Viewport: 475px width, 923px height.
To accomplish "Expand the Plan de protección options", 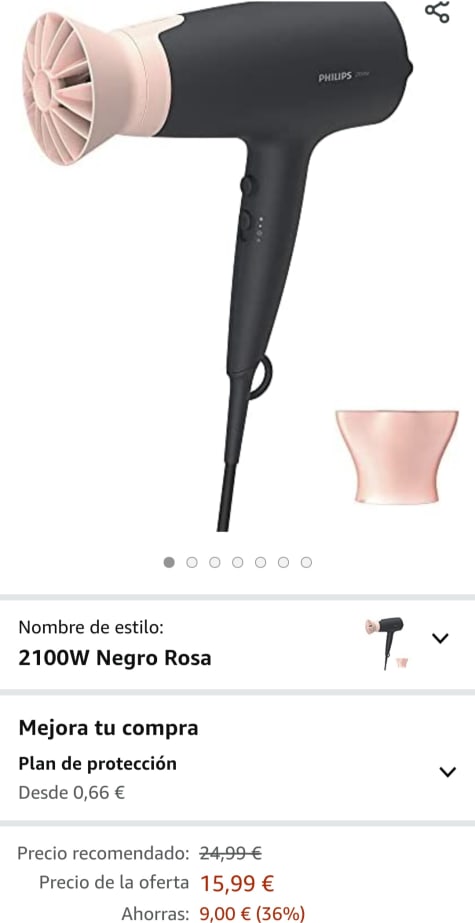I will coord(448,772).
